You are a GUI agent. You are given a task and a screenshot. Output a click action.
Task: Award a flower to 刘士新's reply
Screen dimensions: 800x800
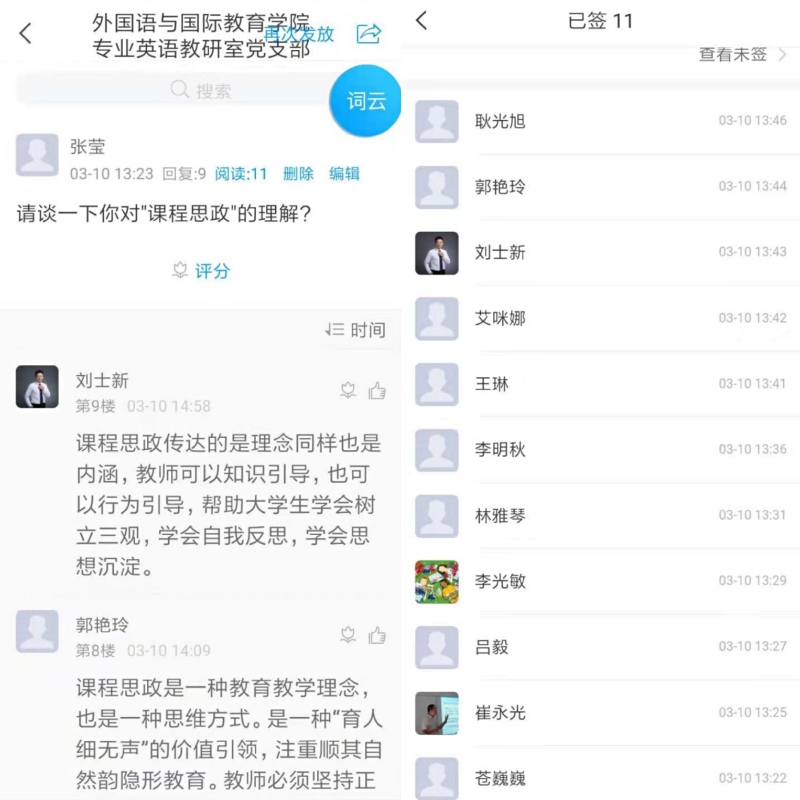click(x=348, y=391)
